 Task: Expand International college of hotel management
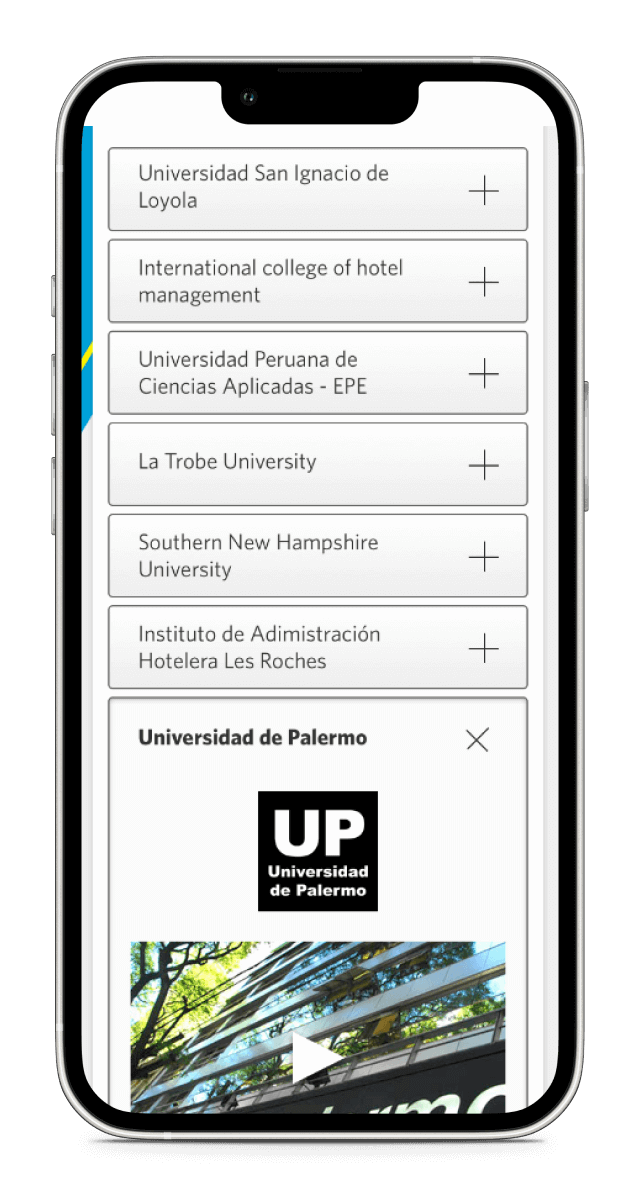point(483,282)
